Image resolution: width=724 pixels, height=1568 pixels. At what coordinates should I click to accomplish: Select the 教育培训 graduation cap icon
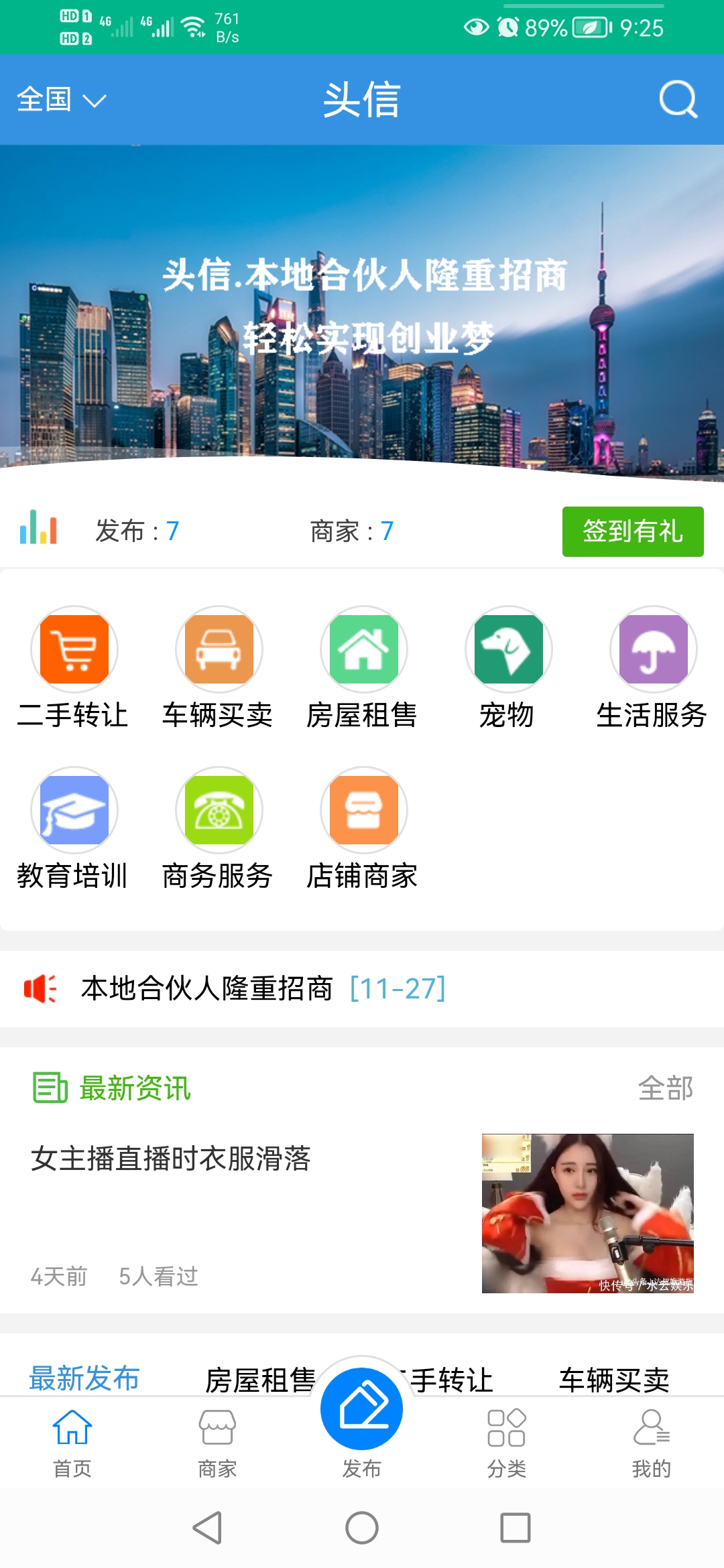pyautogui.click(x=74, y=809)
